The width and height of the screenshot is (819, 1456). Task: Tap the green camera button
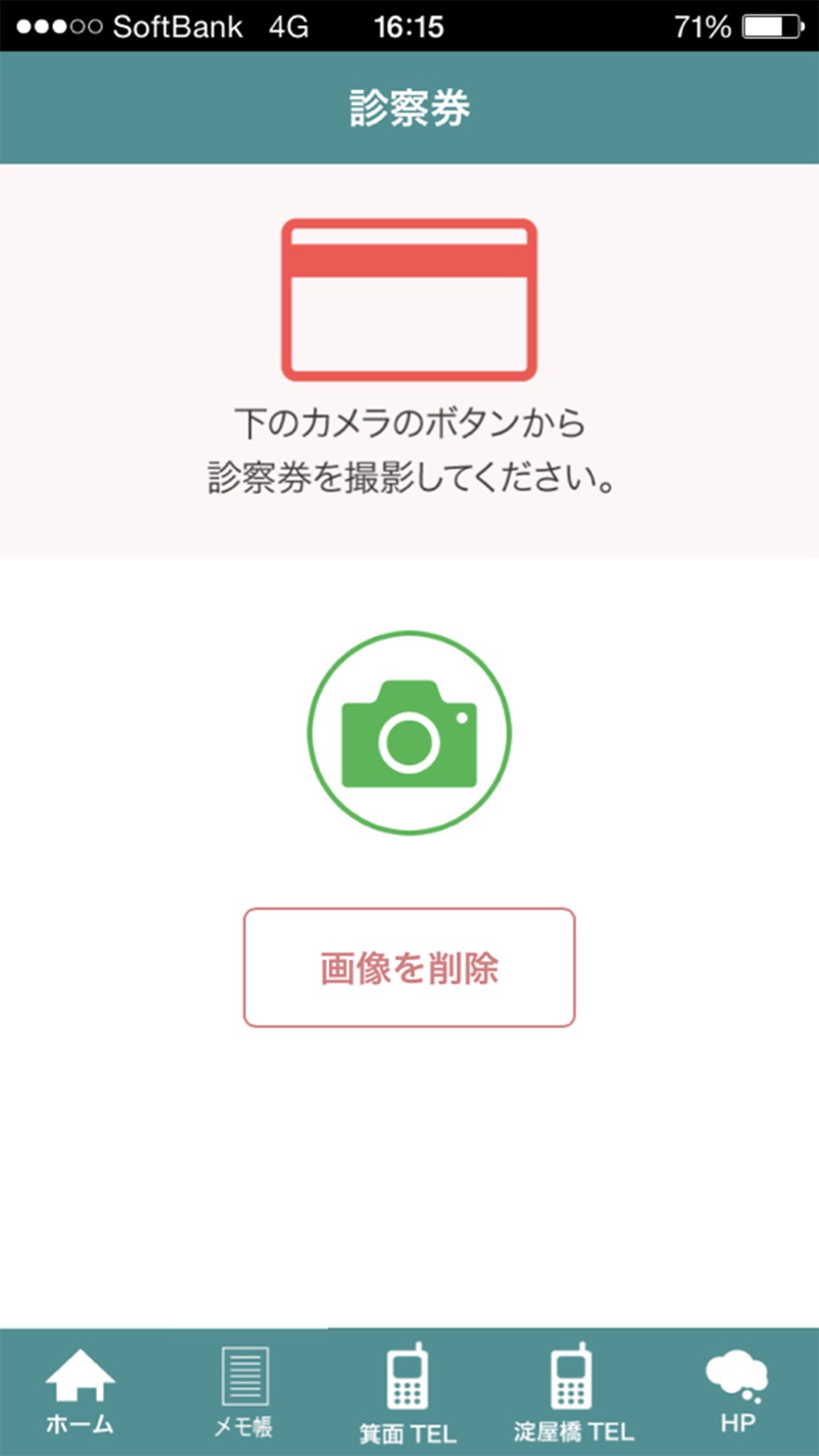tap(409, 733)
